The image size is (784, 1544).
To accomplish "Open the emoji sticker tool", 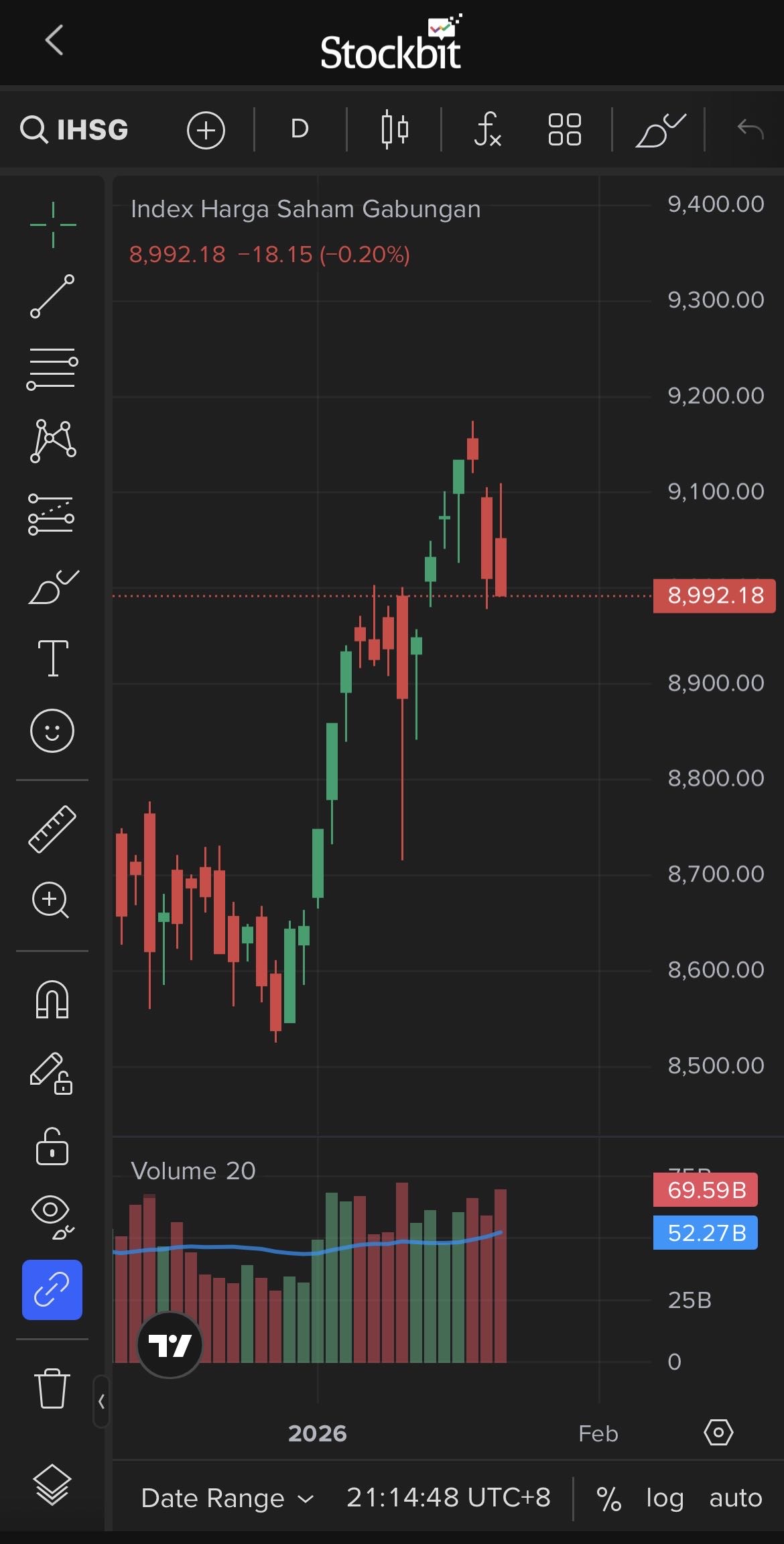I will coord(52,730).
